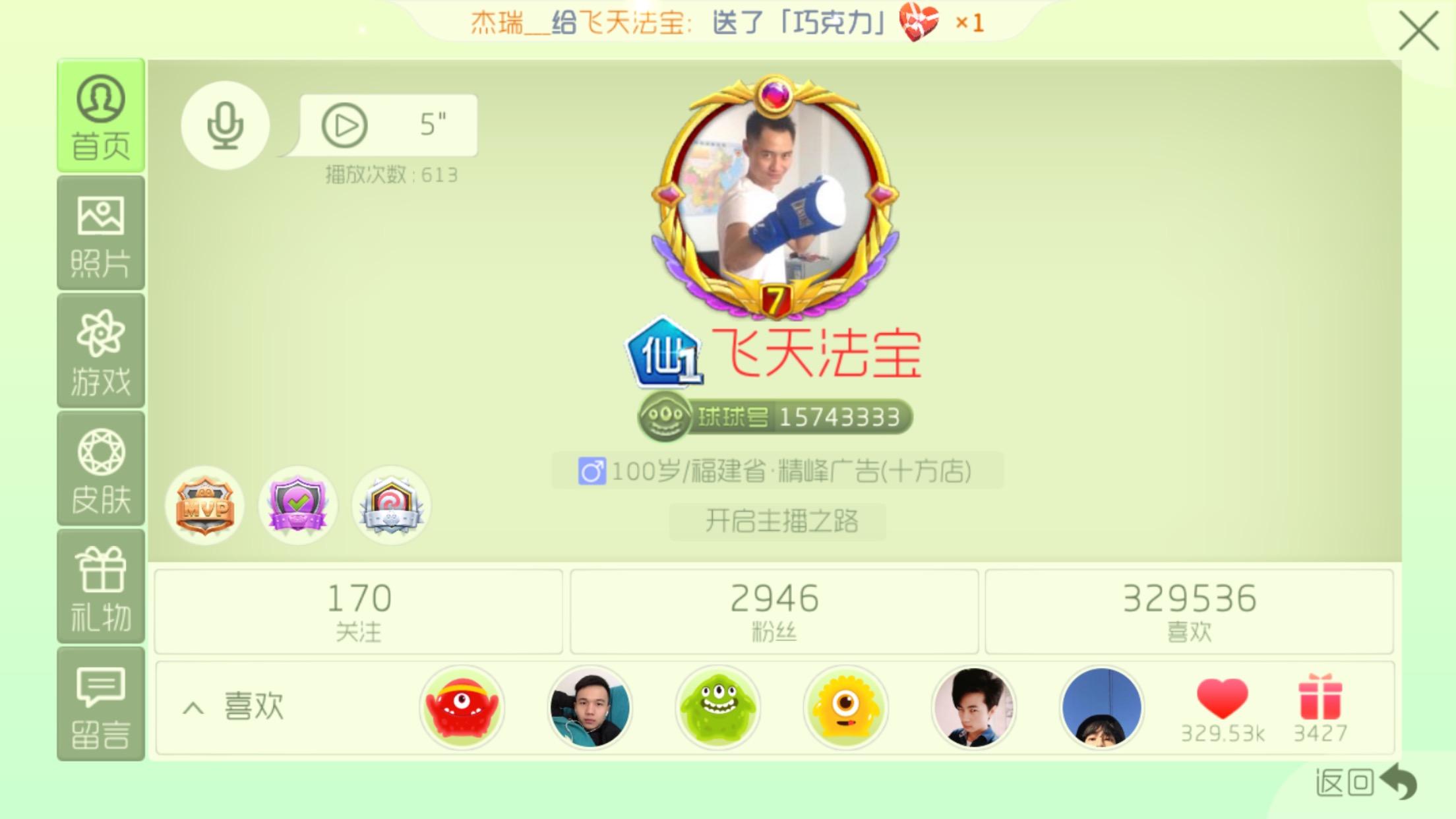This screenshot has height=819, width=1456.
Task: Tap the microphone record button
Action: pyautogui.click(x=225, y=125)
